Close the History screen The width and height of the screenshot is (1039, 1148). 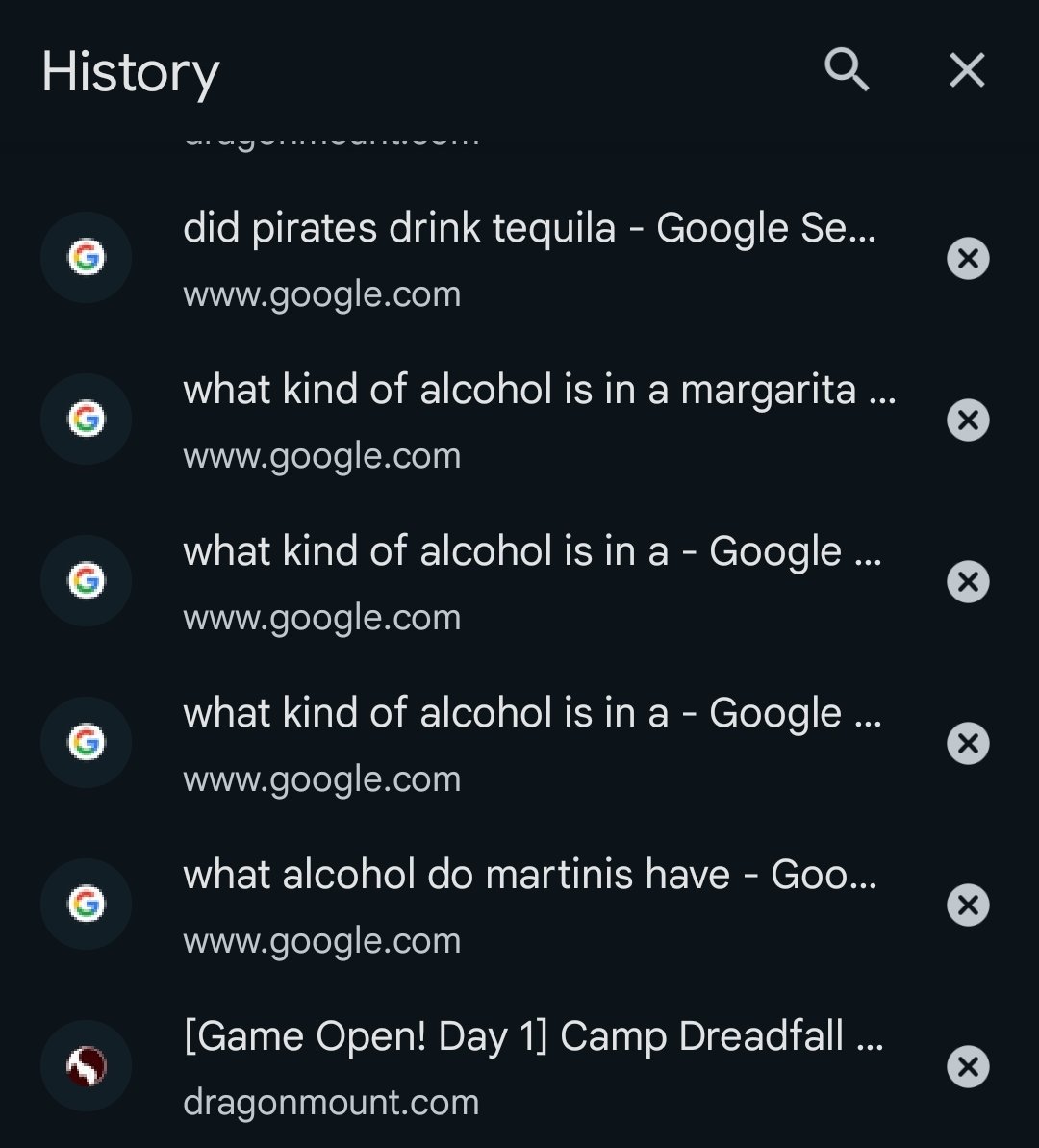point(967,70)
